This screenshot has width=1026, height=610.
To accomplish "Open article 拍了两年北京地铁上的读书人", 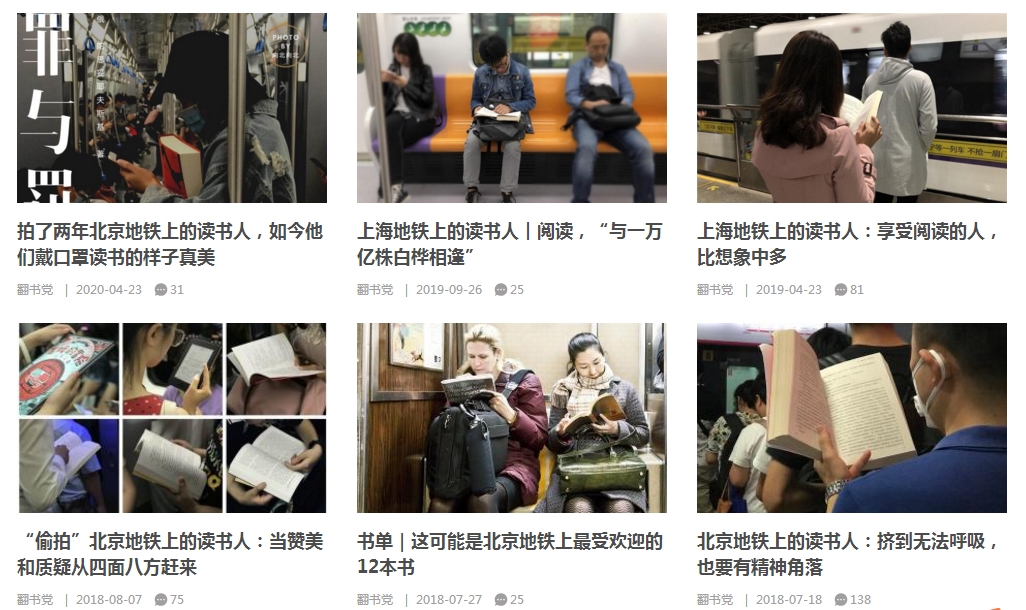I will [x=170, y=244].
